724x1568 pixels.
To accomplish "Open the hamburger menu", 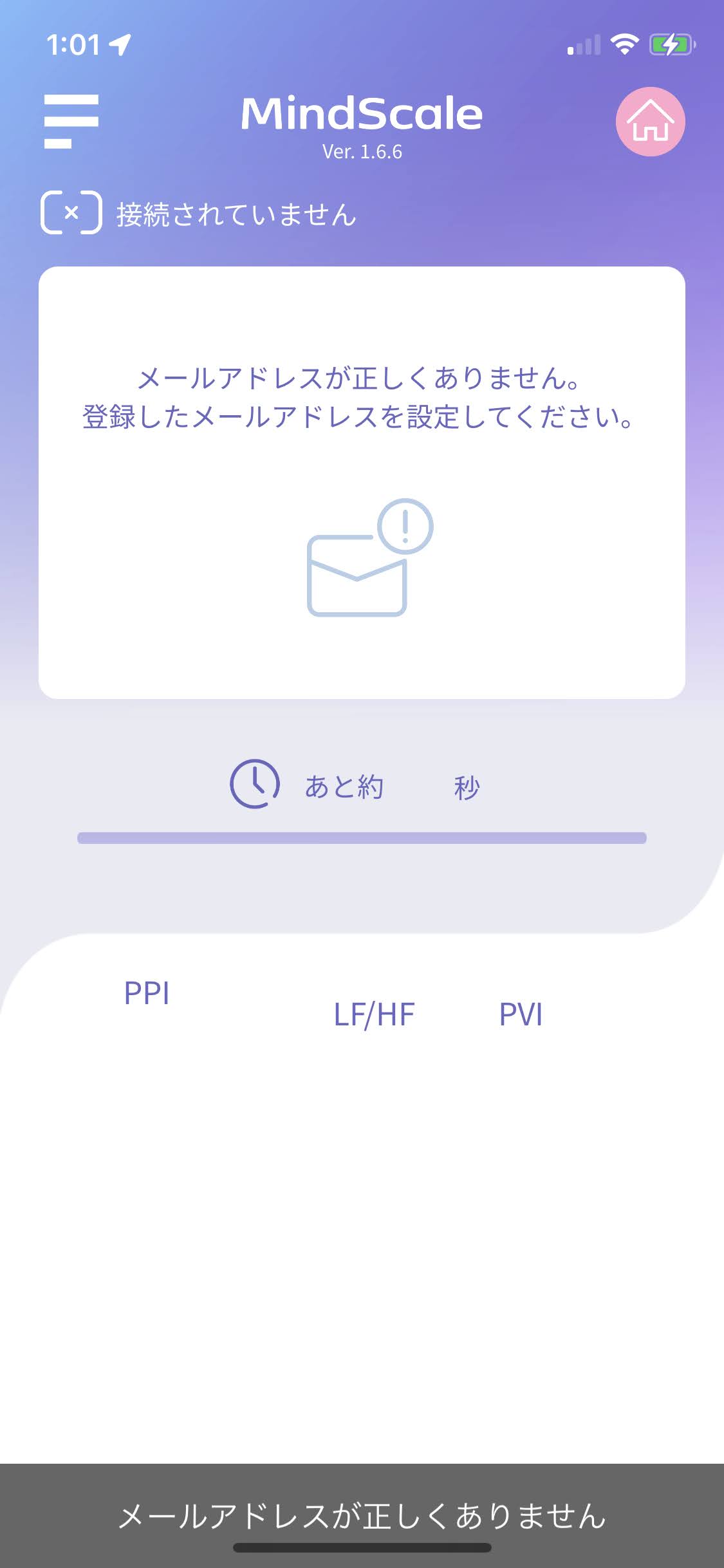I will point(71,121).
